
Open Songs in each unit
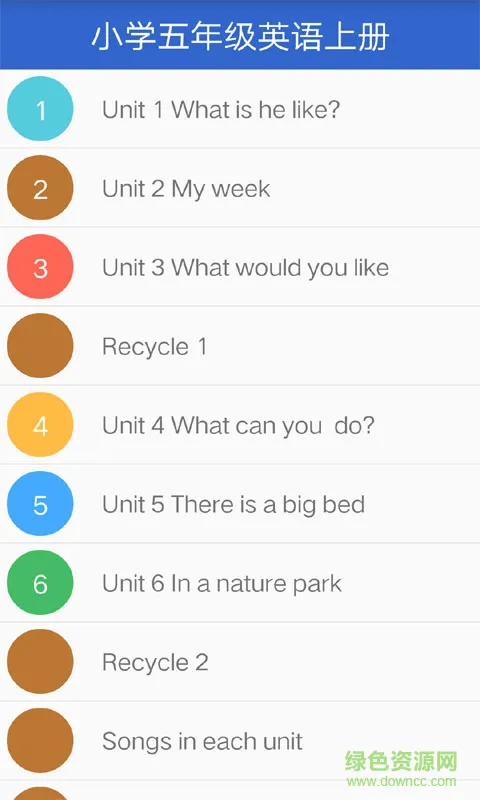point(240,741)
